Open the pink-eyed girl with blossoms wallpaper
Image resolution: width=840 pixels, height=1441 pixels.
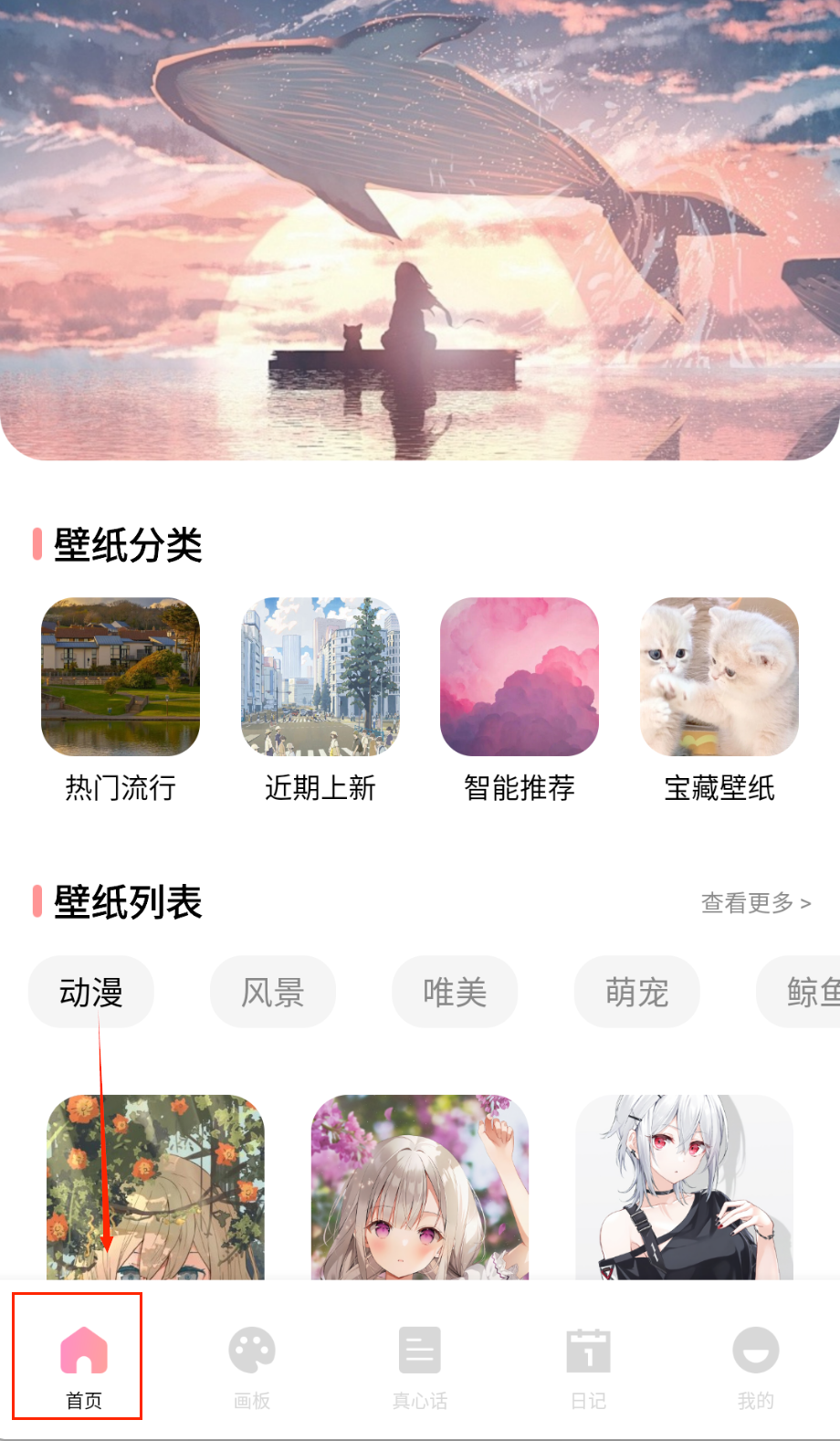(x=420, y=1186)
